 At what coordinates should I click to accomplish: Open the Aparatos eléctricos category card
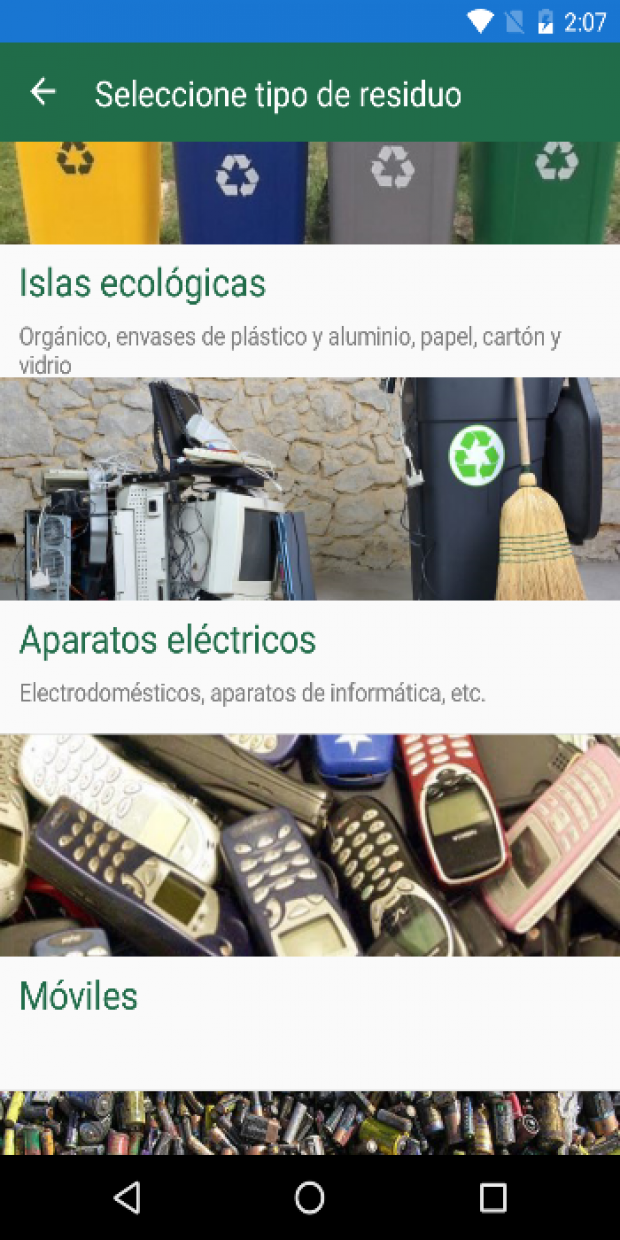310,555
